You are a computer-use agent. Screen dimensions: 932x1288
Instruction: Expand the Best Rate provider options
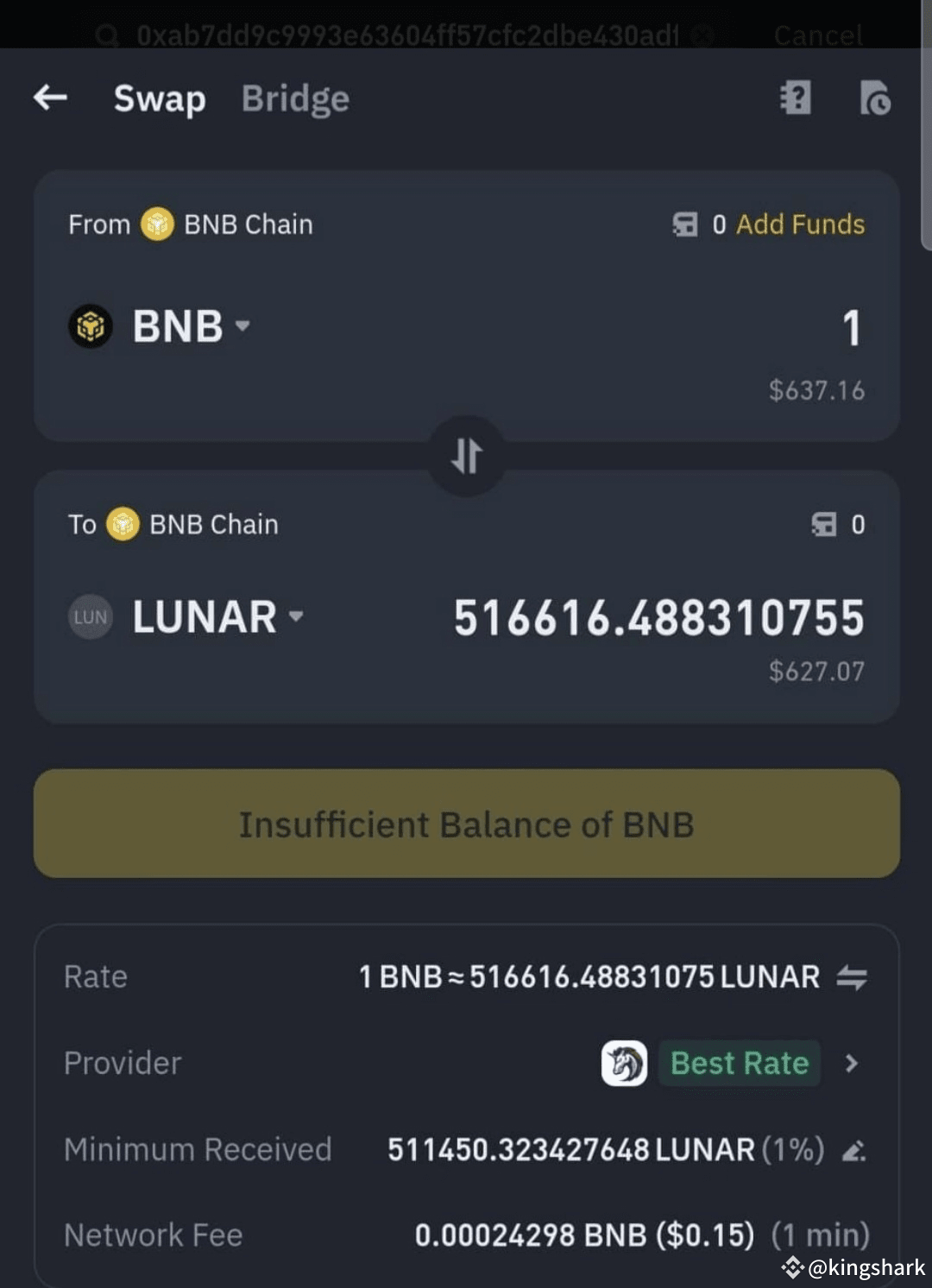[x=851, y=1064]
